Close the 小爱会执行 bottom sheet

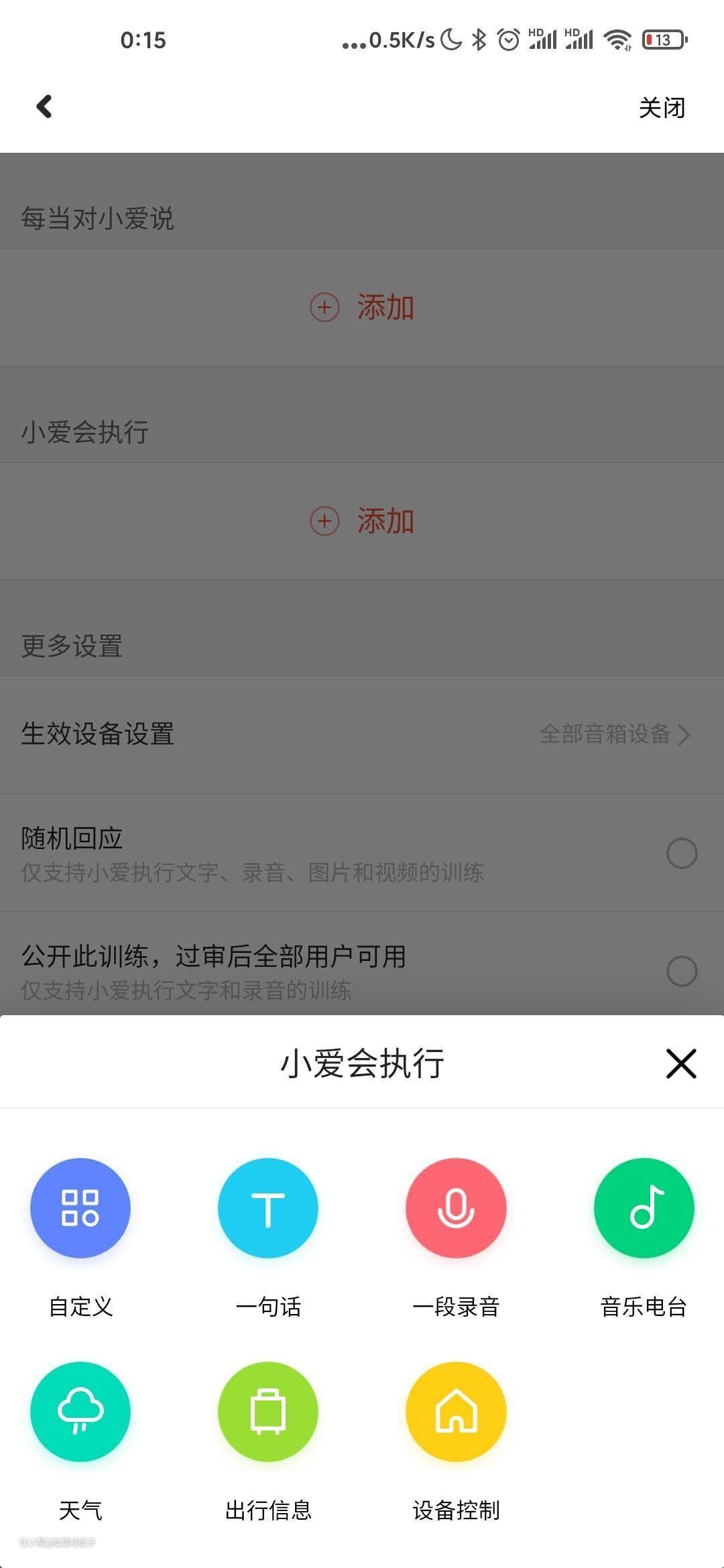[x=681, y=1063]
